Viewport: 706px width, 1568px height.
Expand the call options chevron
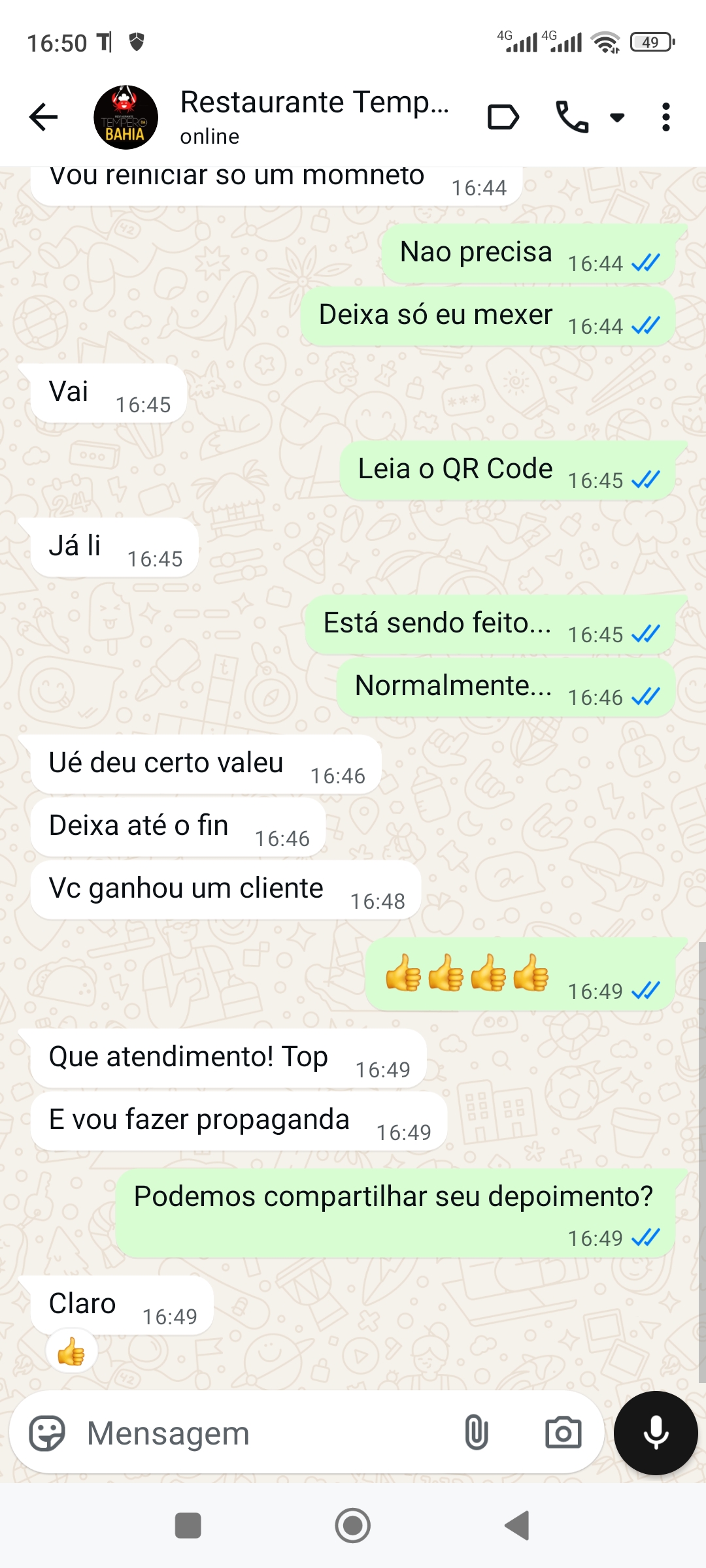[617, 118]
